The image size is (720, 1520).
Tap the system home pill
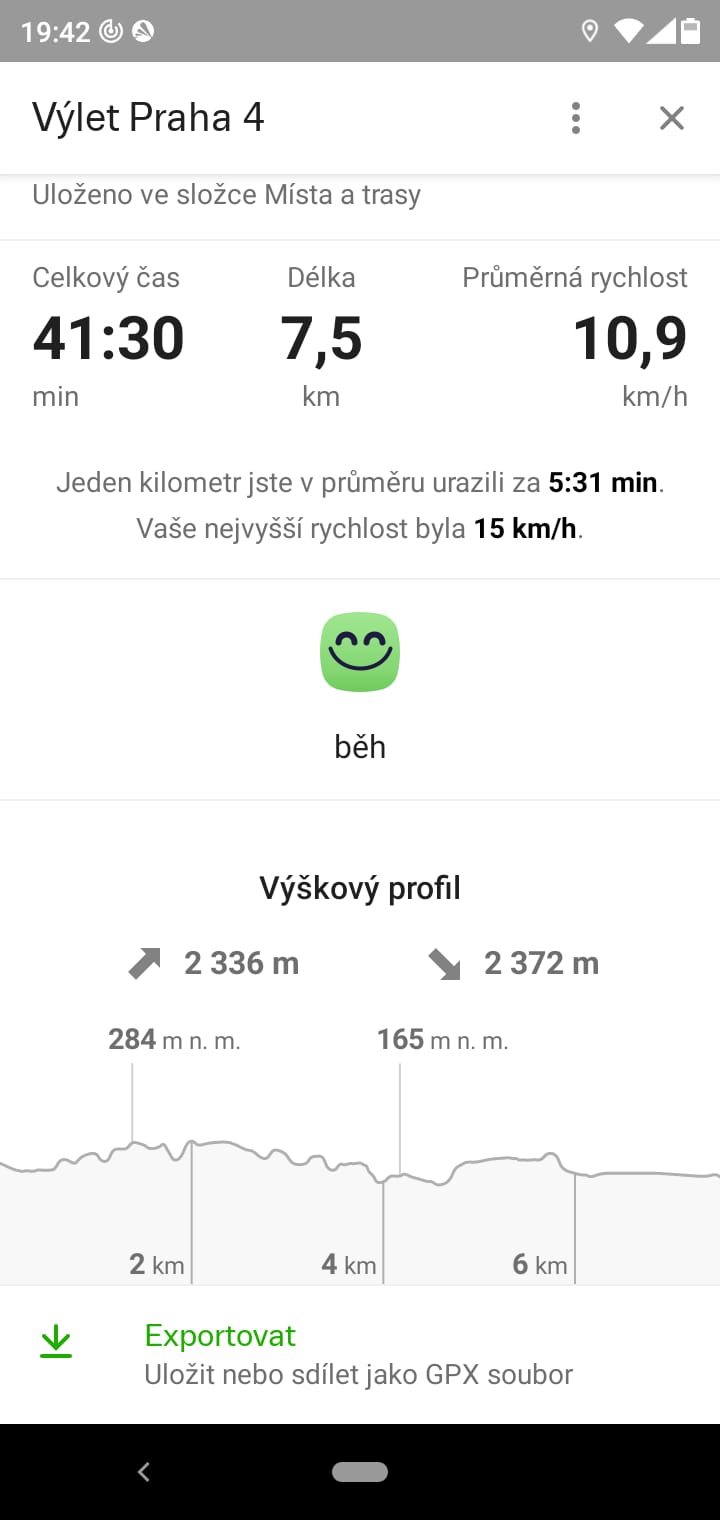point(360,1471)
